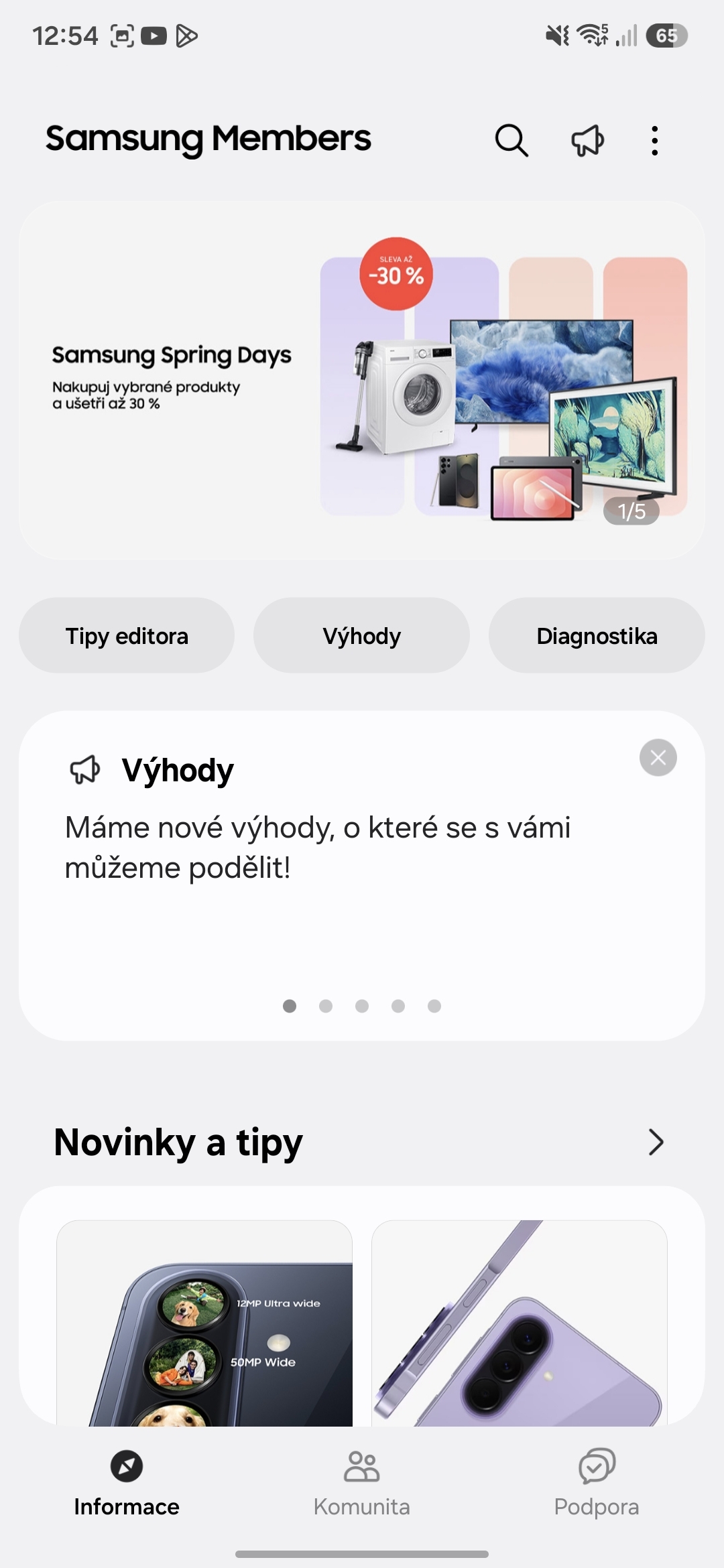724x1568 pixels.
Task: Open the purple phone article
Action: click(x=520, y=1323)
